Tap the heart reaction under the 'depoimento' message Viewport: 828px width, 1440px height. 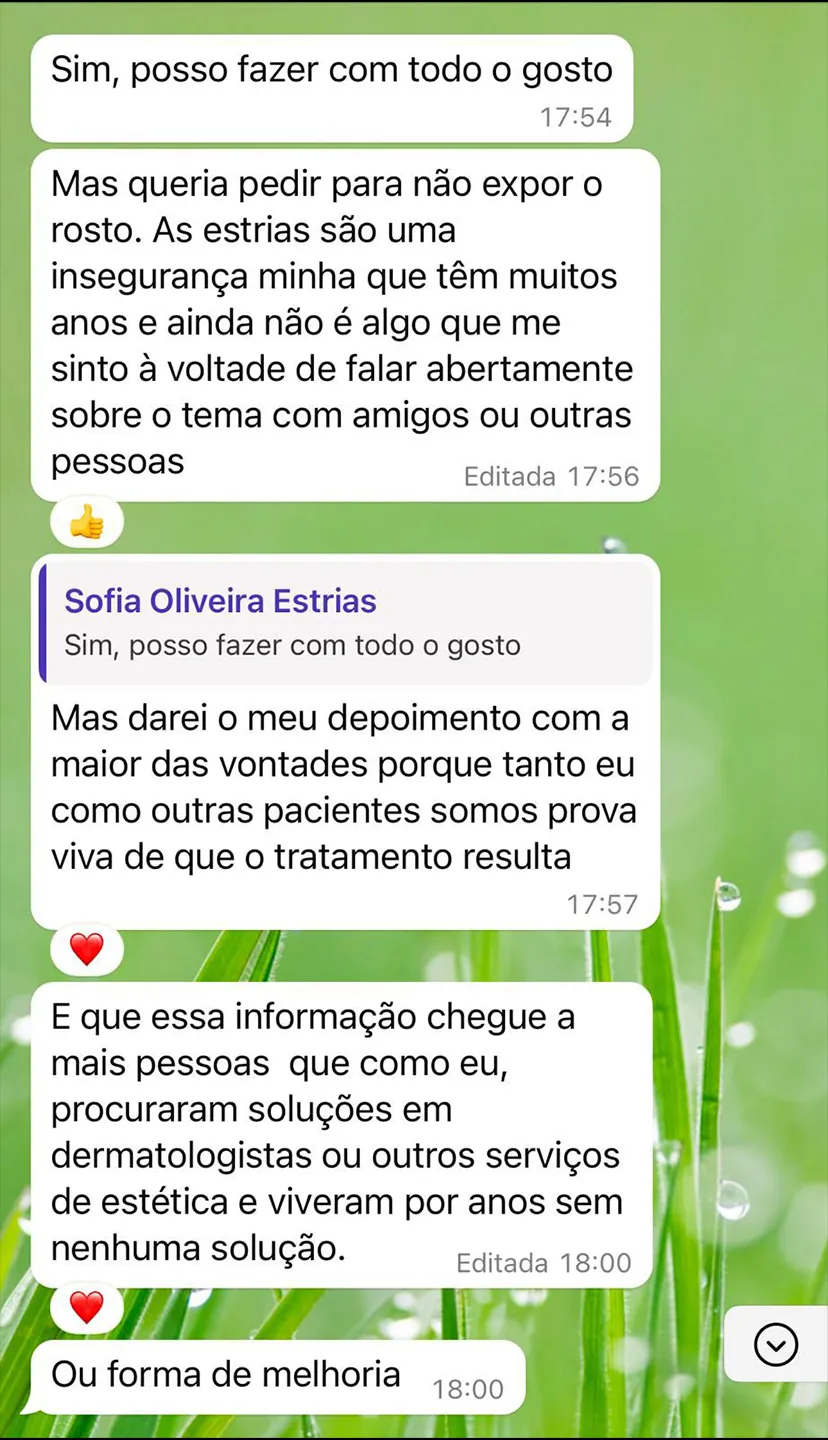click(87, 949)
